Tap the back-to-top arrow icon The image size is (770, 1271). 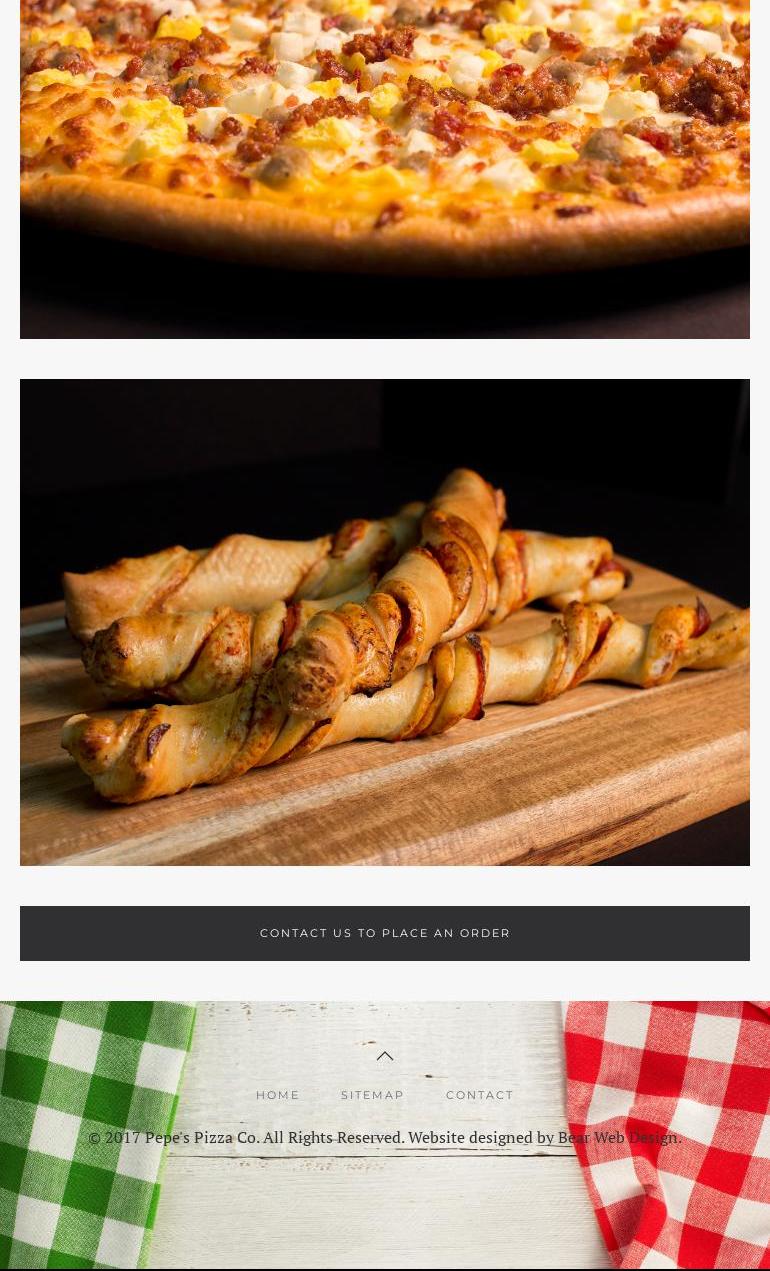[385, 1056]
